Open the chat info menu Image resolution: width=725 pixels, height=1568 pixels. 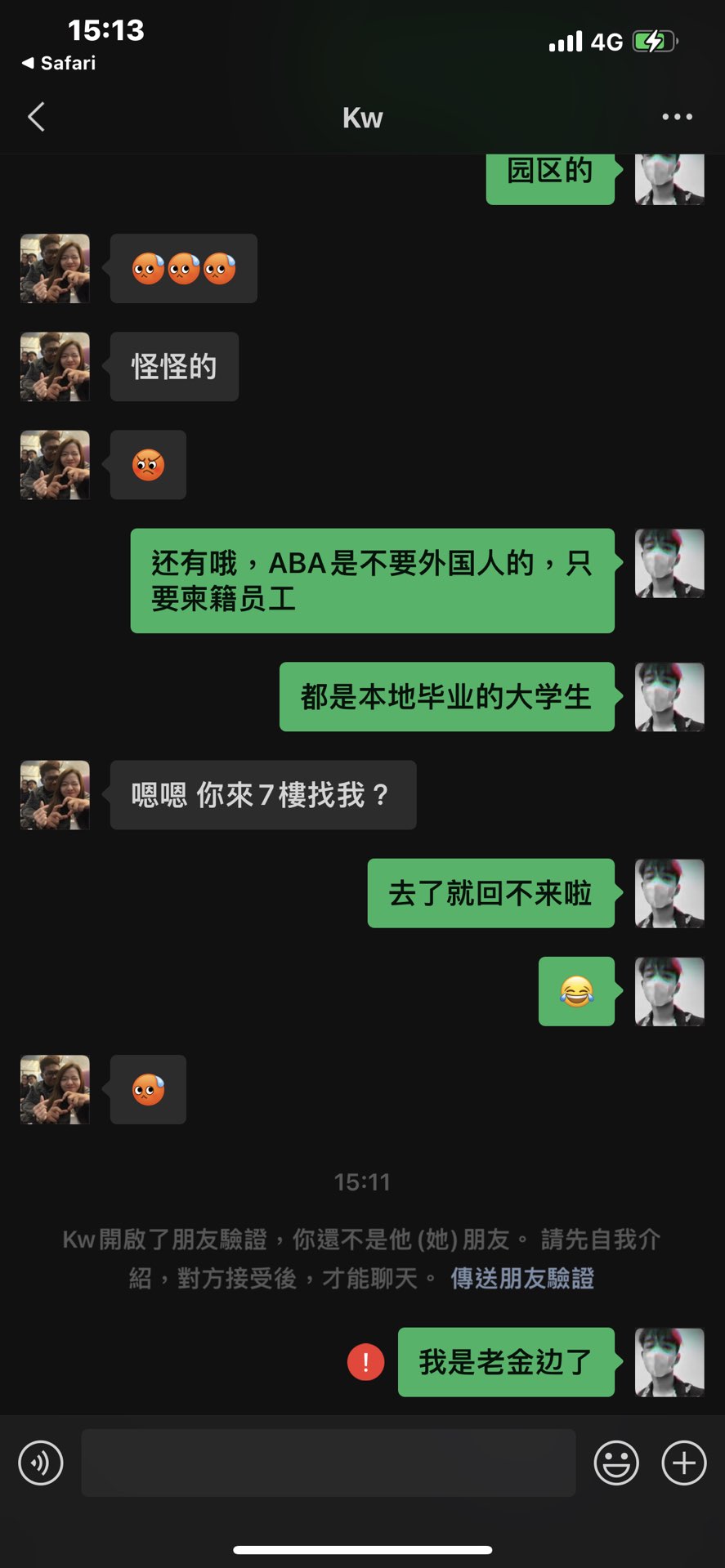[677, 117]
